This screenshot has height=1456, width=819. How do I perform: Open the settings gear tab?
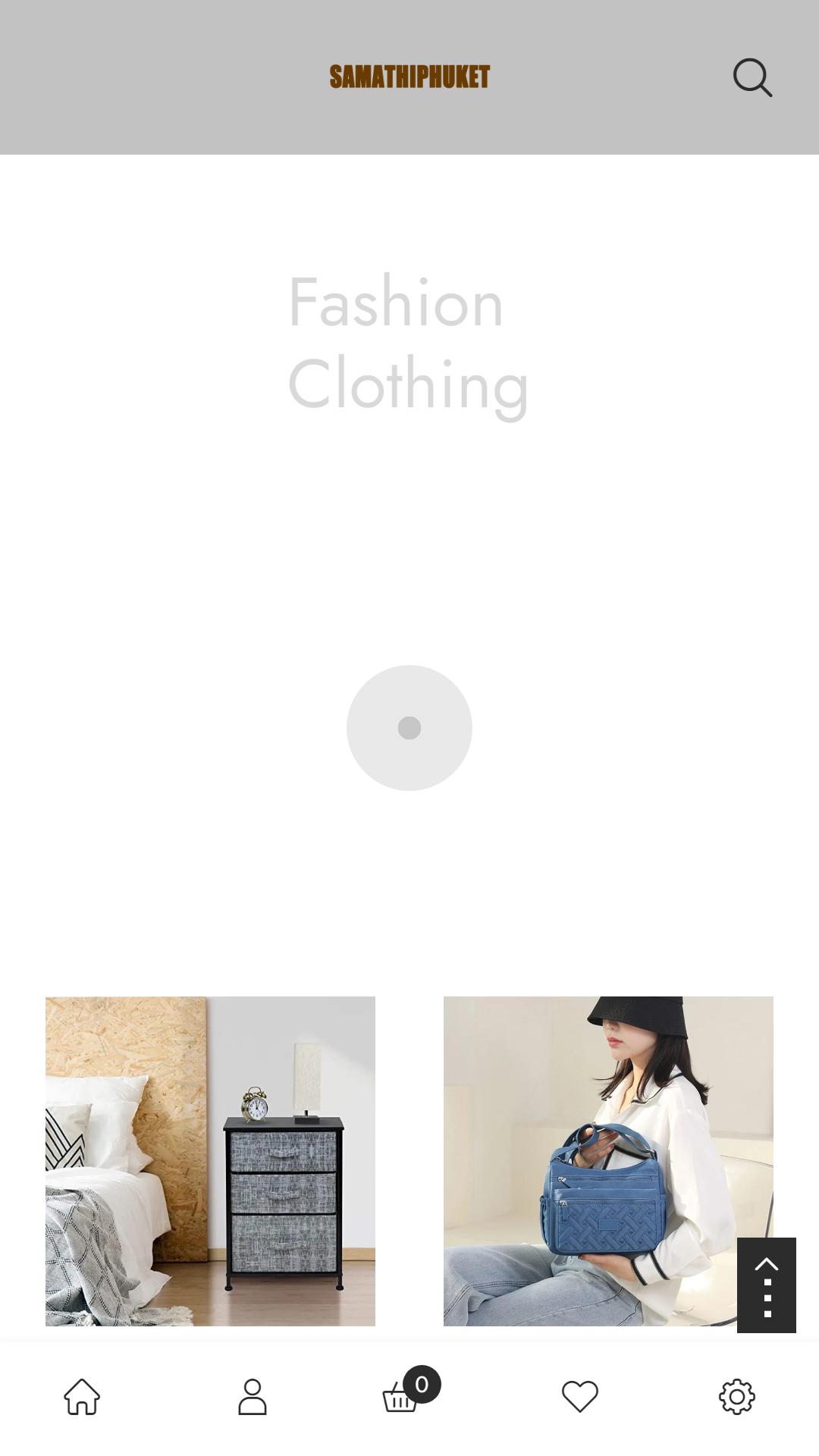pos(737,1396)
